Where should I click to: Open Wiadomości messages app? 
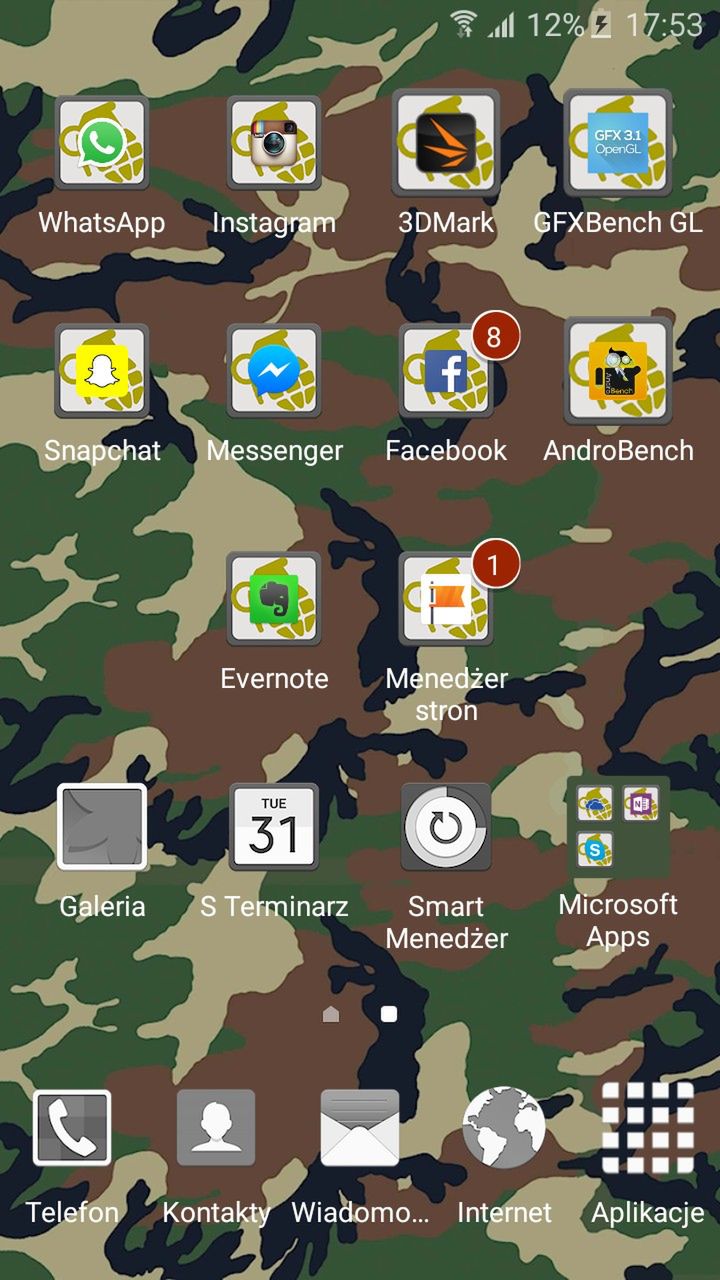[x=360, y=1128]
